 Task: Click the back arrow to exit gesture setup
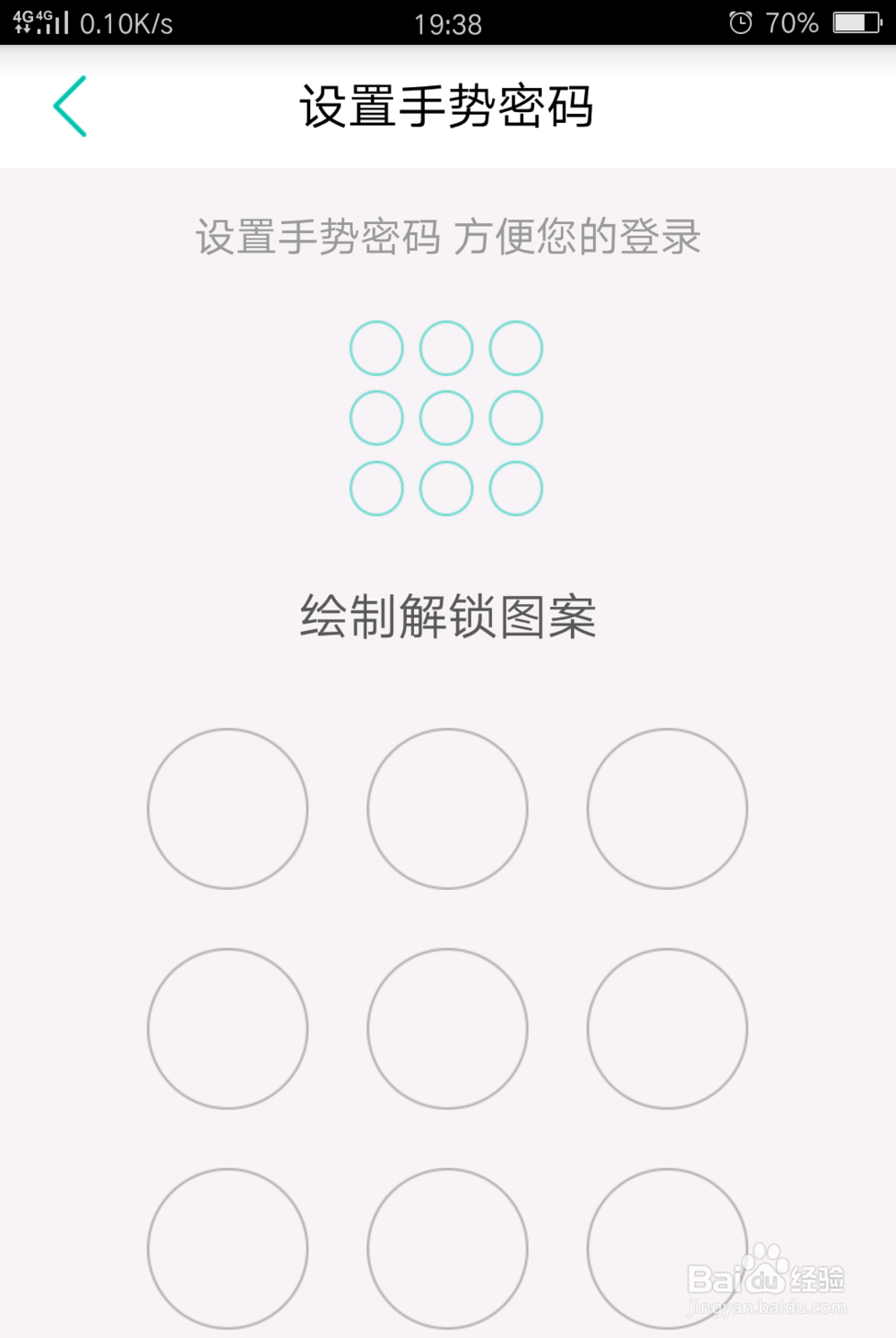click(x=70, y=105)
